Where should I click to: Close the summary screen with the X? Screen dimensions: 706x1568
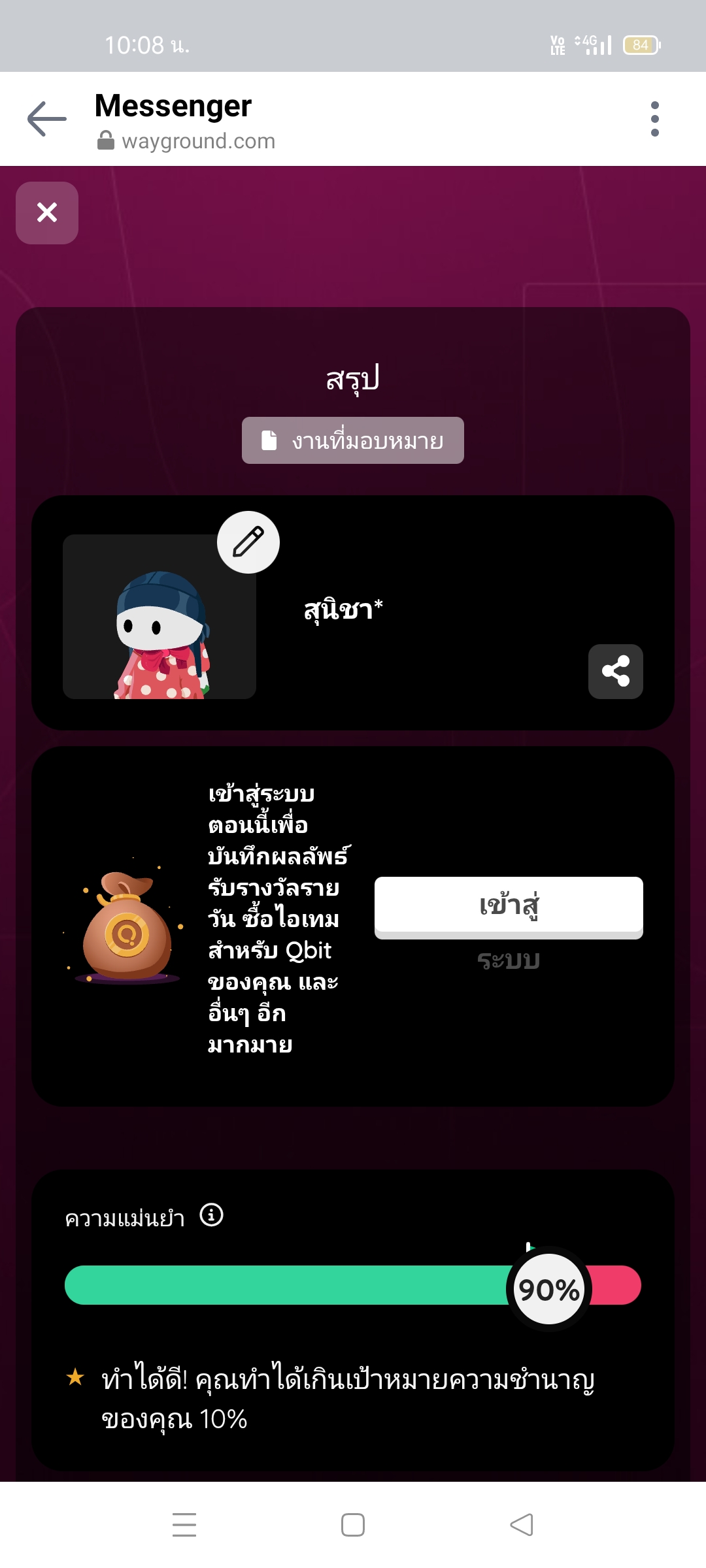[47, 213]
